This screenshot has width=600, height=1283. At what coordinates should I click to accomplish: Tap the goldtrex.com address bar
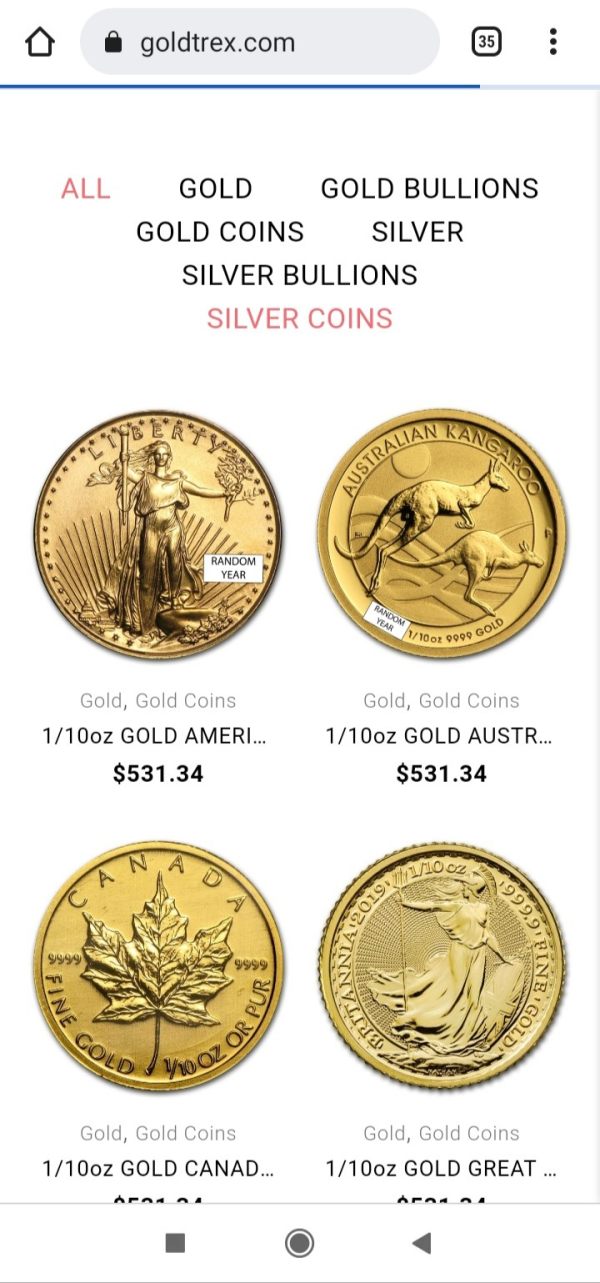[260, 42]
